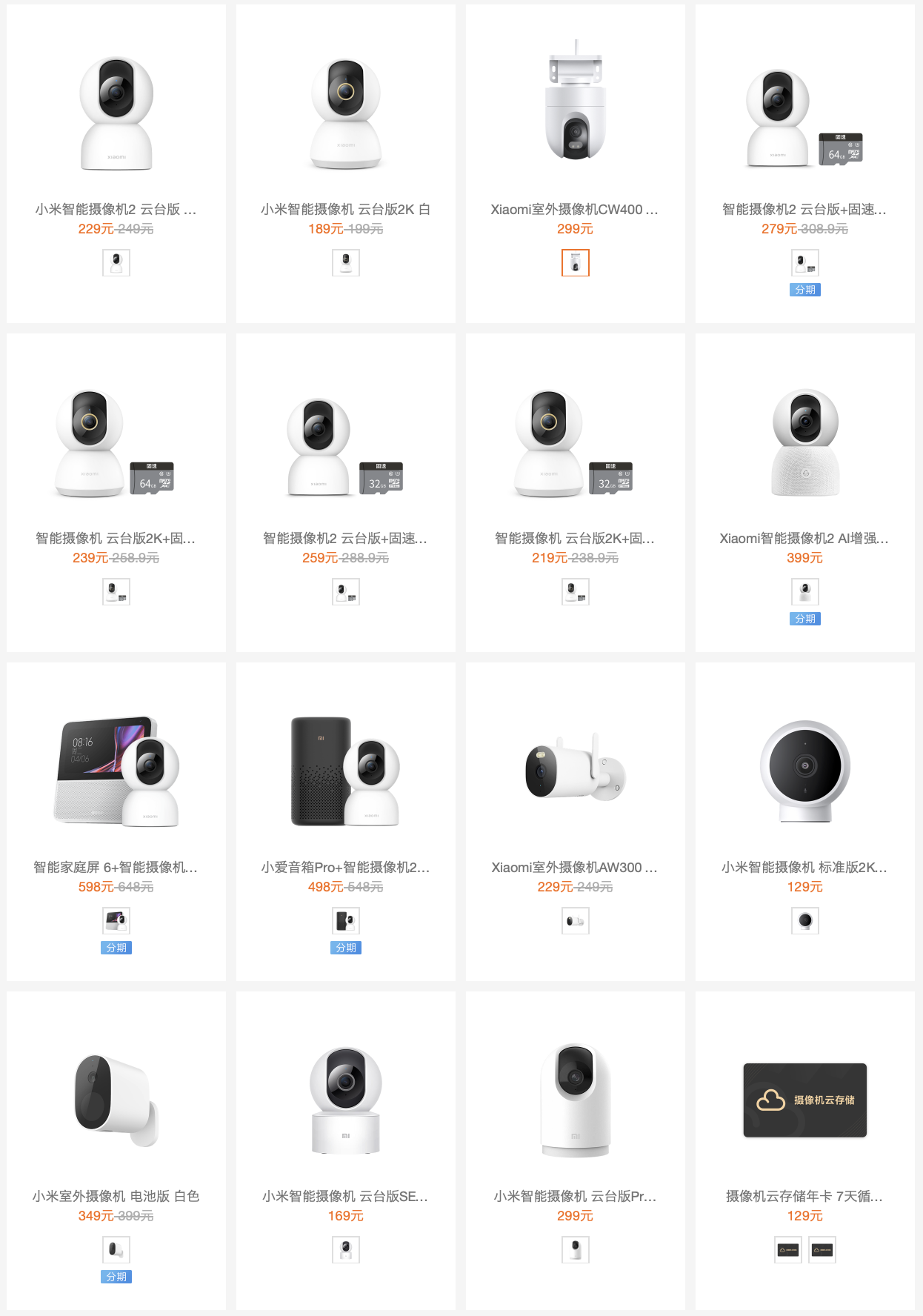Open 智能家庭屏 6+智能摄像机 bundle
Image resolution: width=923 pixels, height=1316 pixels.
click(x=116, y=867)
